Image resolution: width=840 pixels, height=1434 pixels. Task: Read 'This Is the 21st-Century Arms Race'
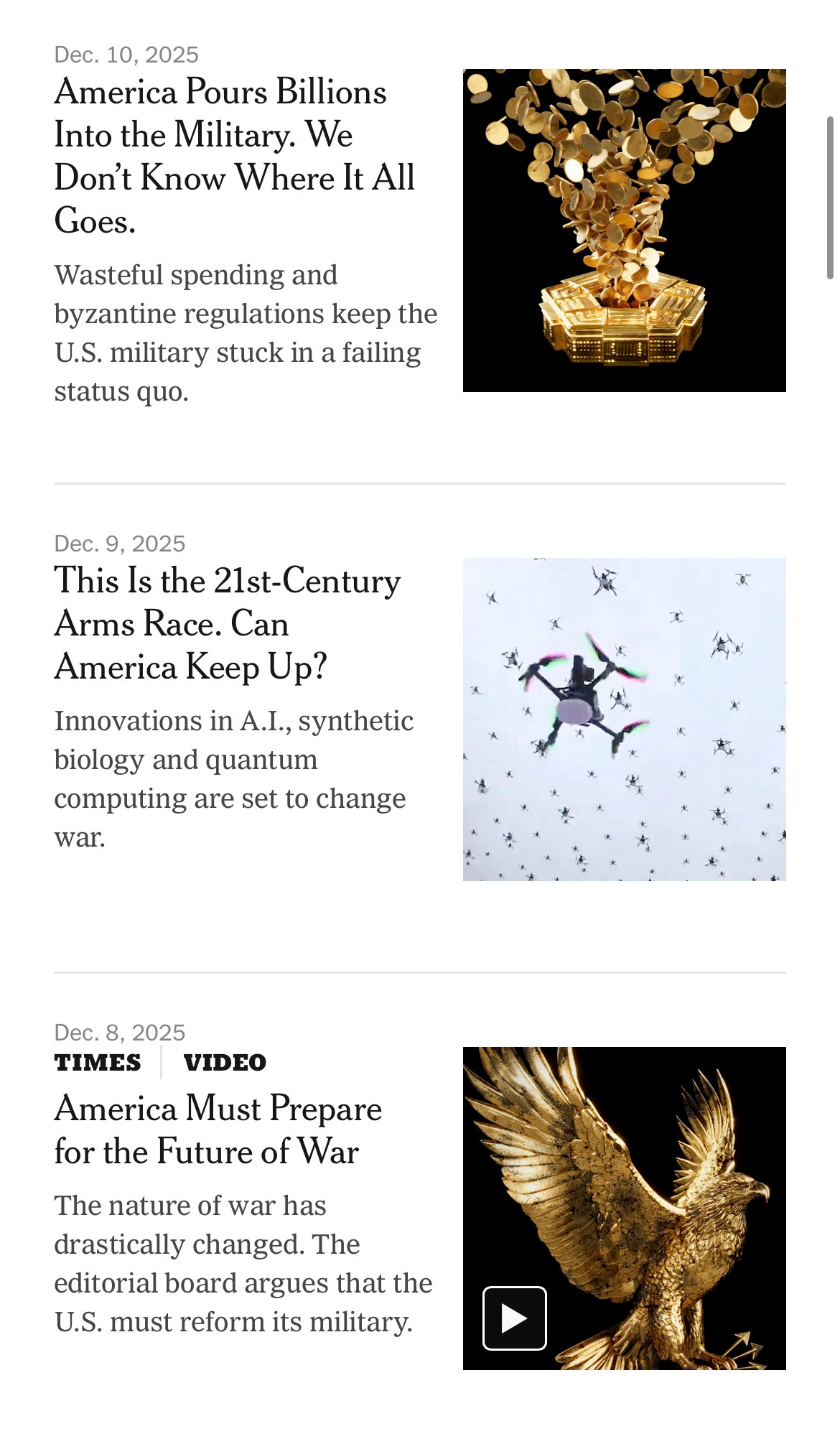click(x=227, y=623)
